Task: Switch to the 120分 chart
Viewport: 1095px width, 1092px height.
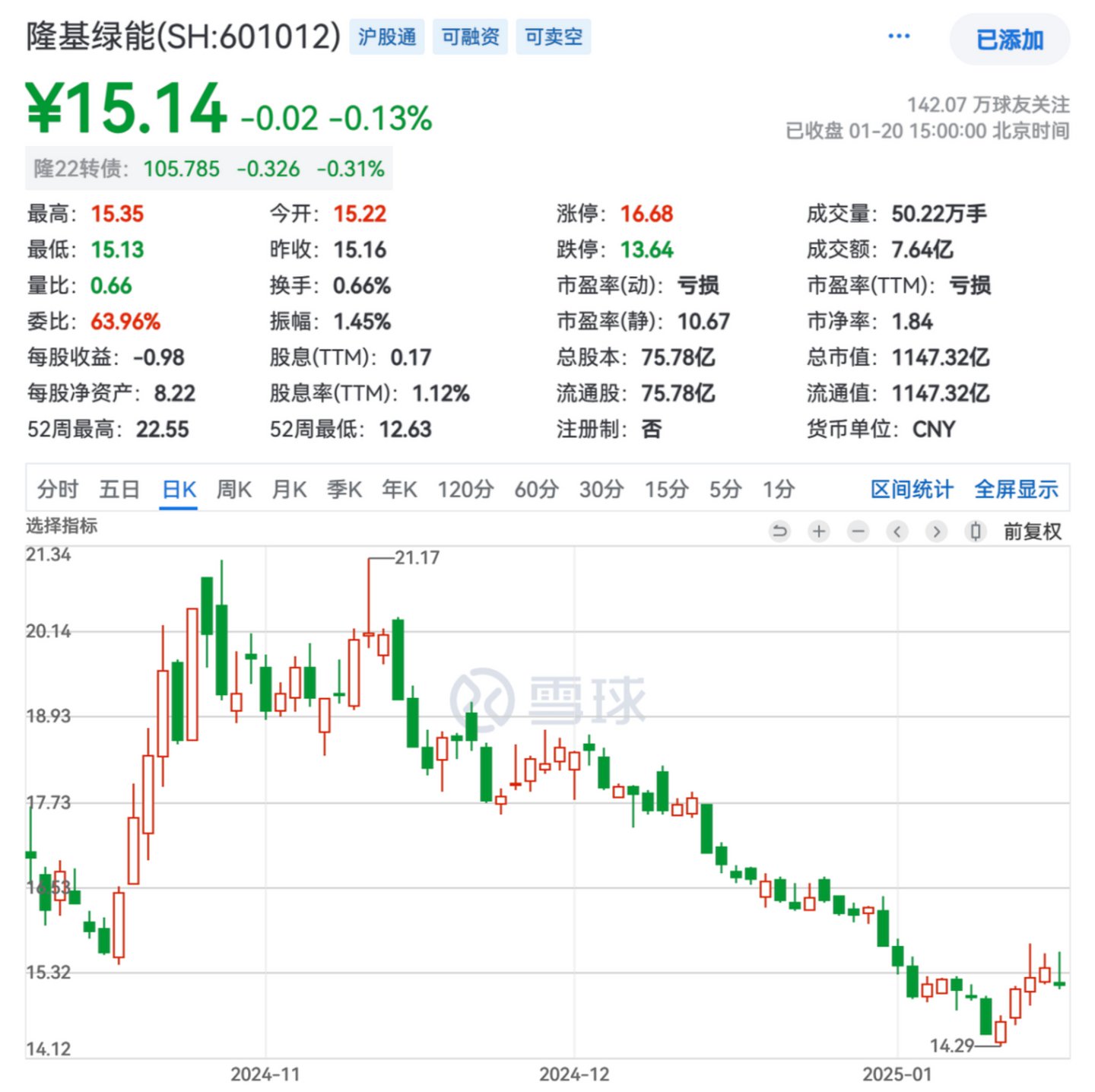Action: (x=465, y=489)
